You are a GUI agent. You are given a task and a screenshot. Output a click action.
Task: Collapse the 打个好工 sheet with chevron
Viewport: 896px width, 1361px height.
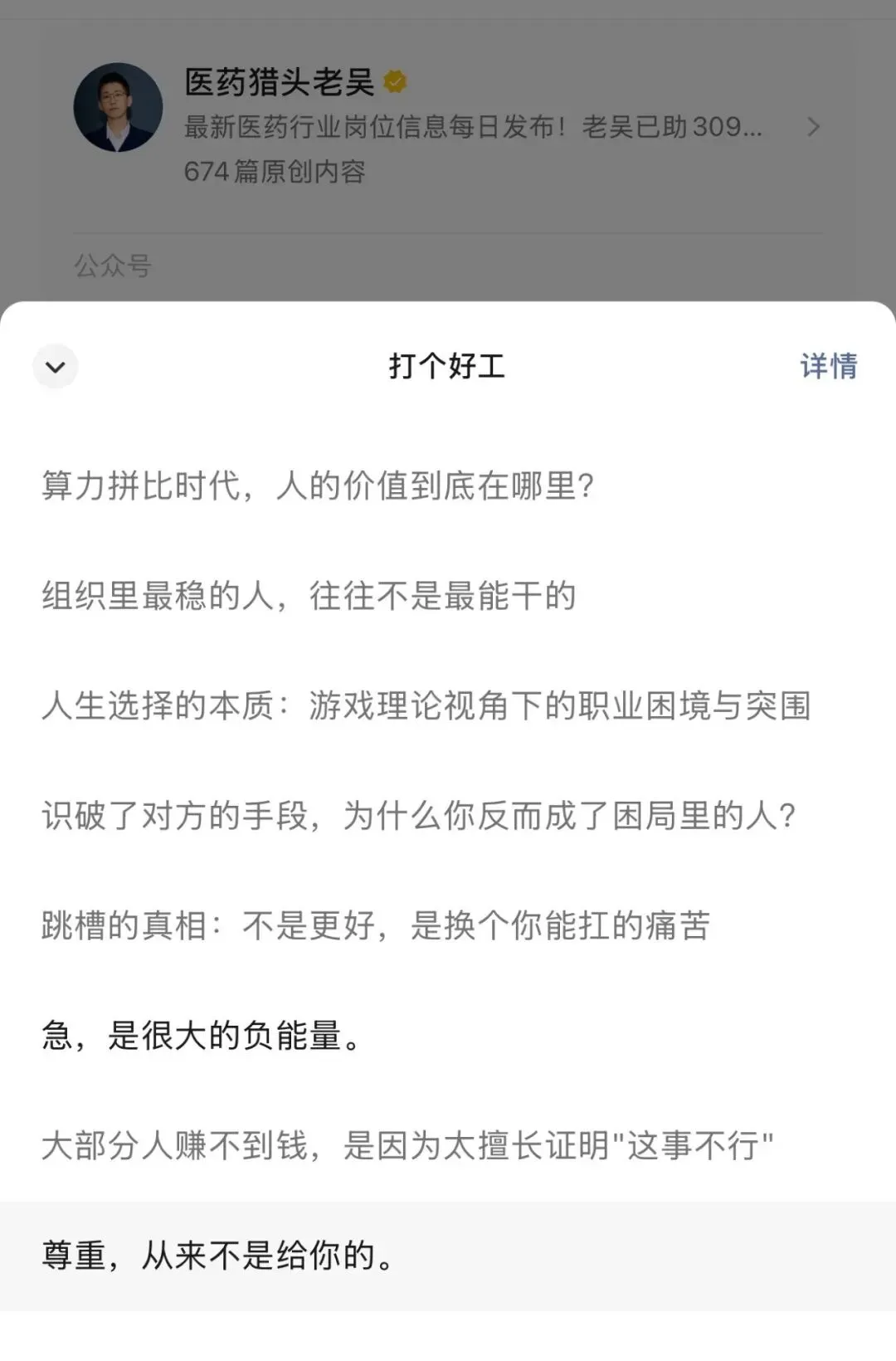click(x=56, y=367)
